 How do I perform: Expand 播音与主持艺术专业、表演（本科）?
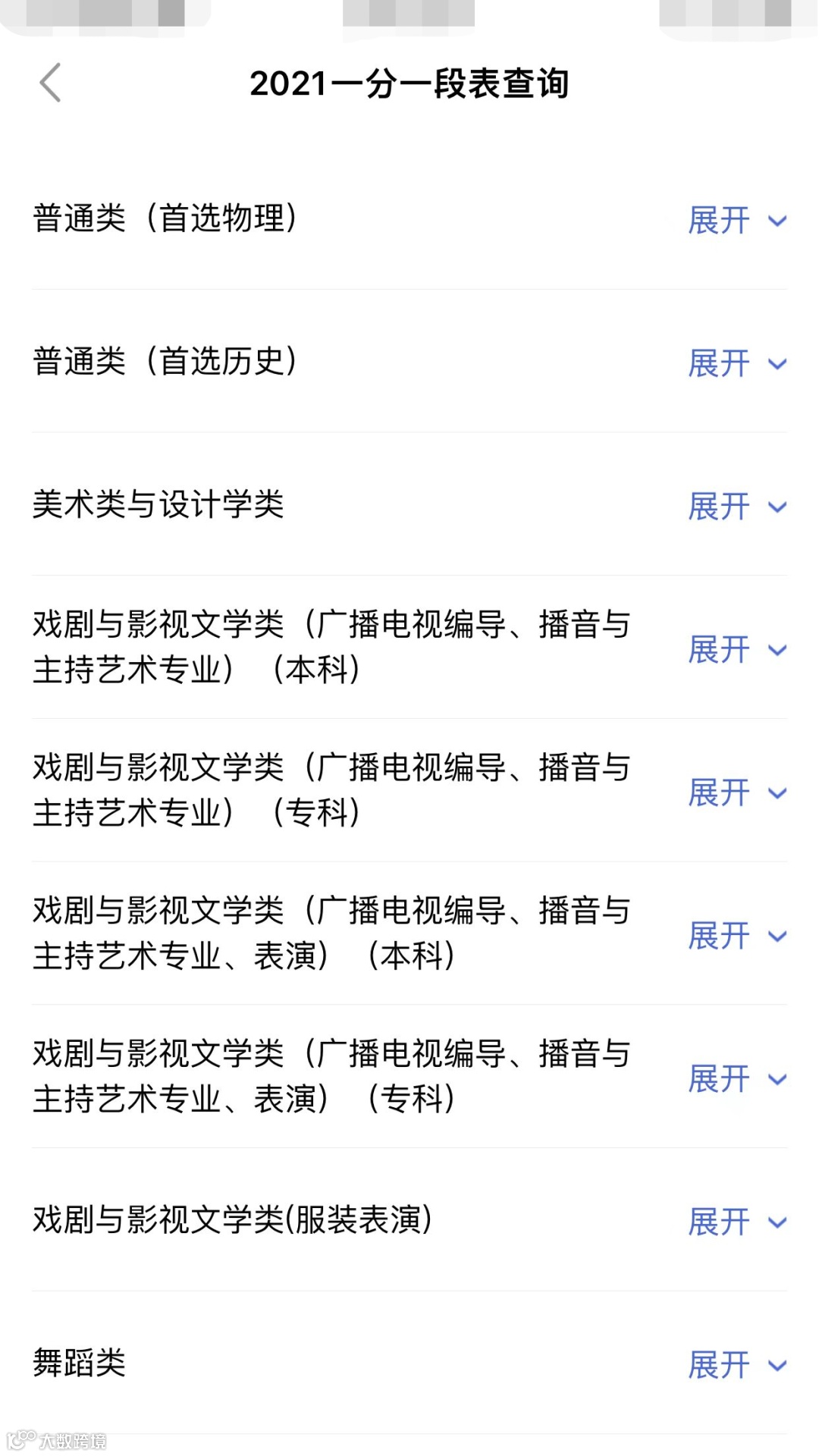coord(736,936)
